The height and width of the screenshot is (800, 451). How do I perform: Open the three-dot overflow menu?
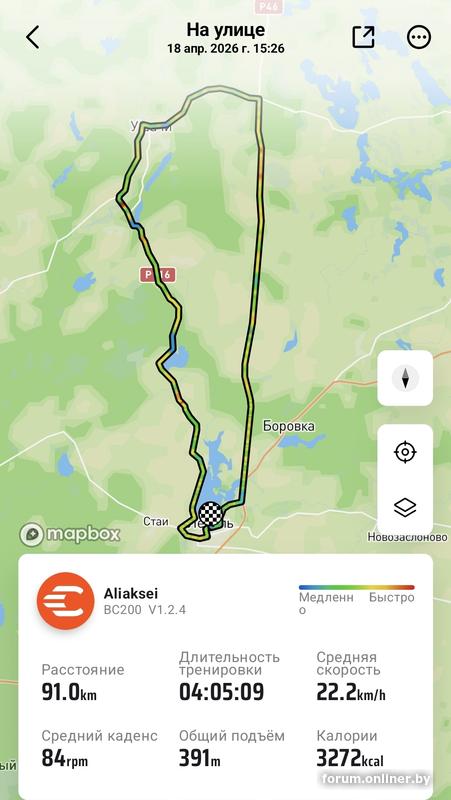[419, 37]
